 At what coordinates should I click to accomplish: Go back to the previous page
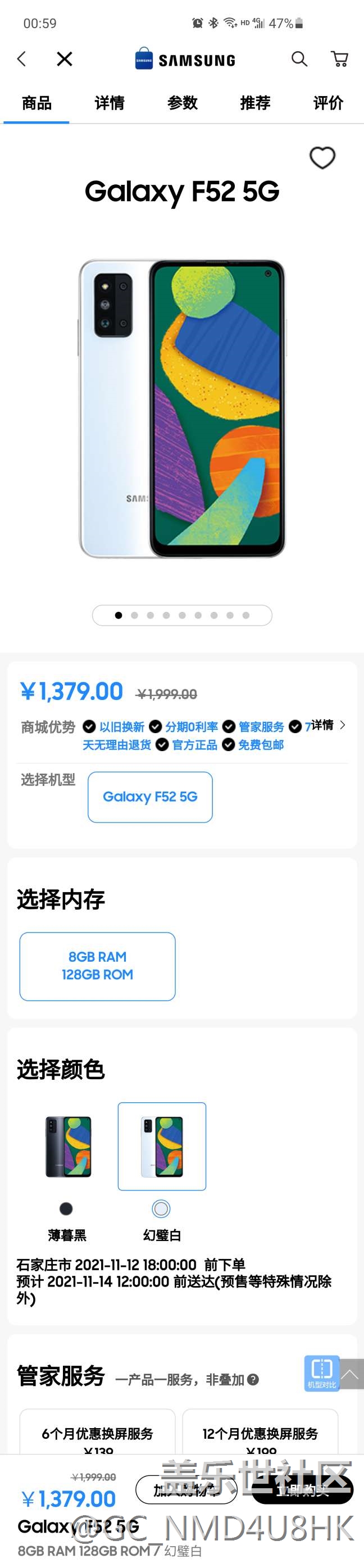(x=22, y=59)
